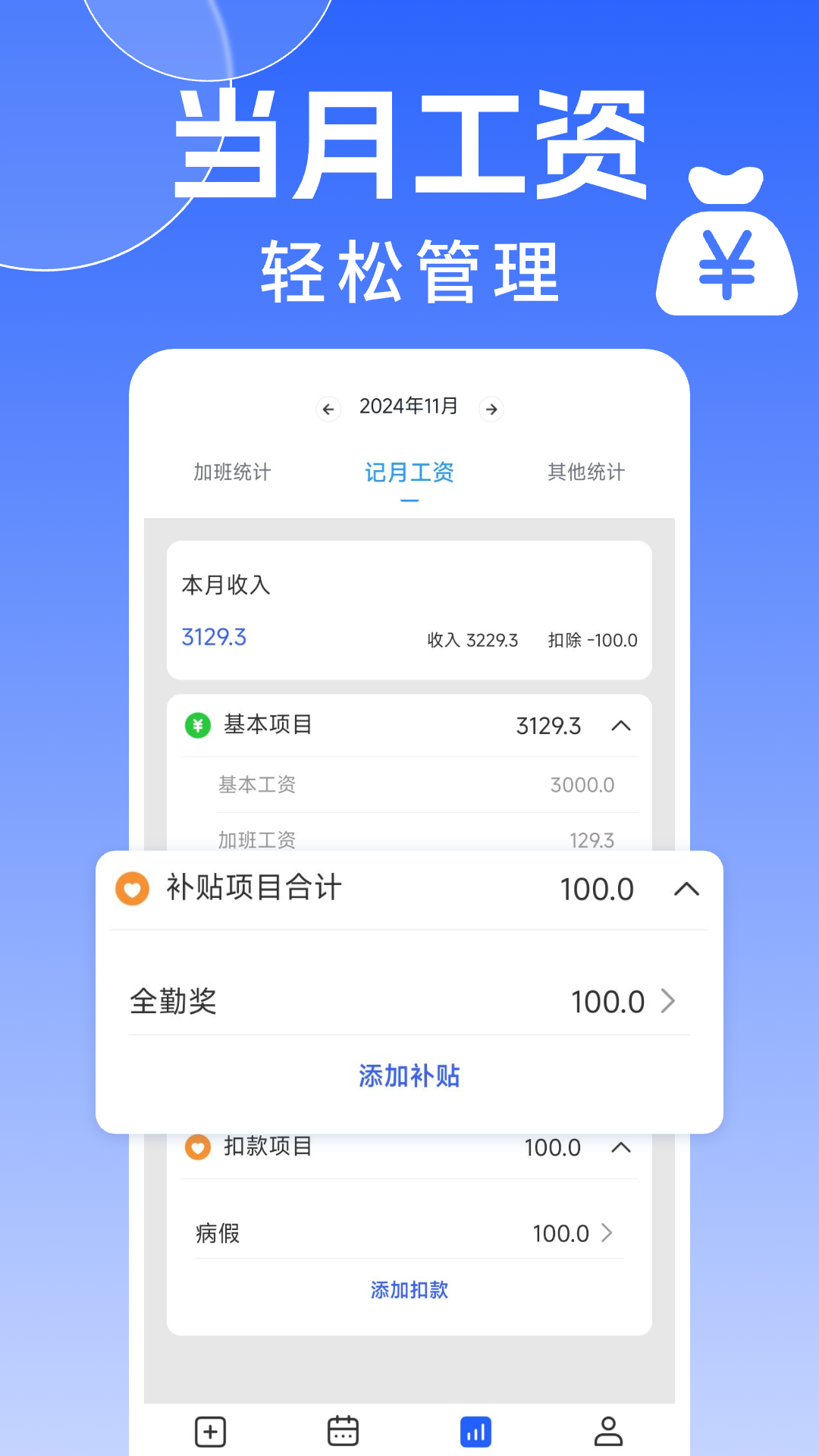The image size is (819, 1456).
Task: Click the green yen icon beside 基本项目
Action: pos(196,725)
